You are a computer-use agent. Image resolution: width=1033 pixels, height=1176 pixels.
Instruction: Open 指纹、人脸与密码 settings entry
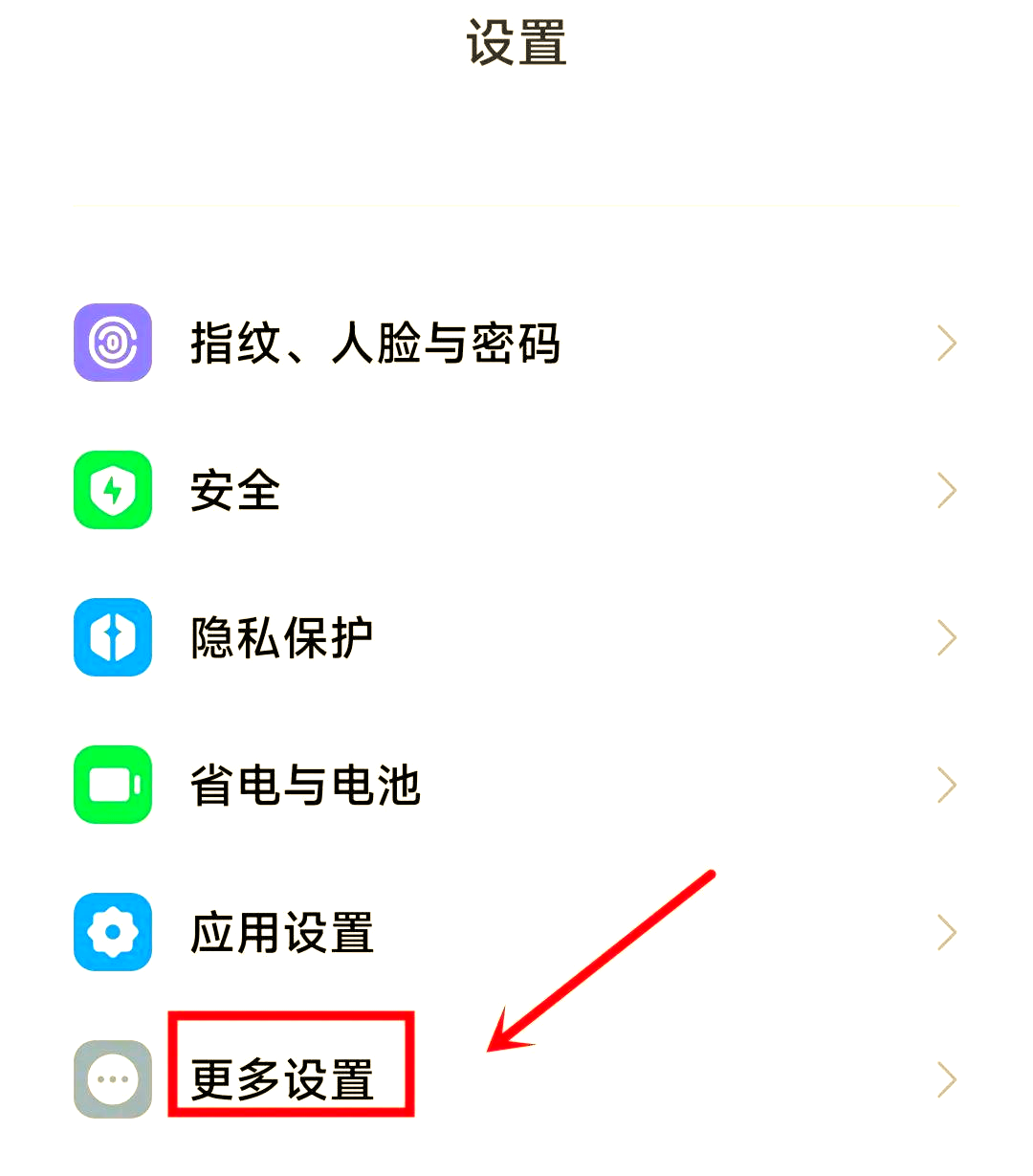pos(377,344)
